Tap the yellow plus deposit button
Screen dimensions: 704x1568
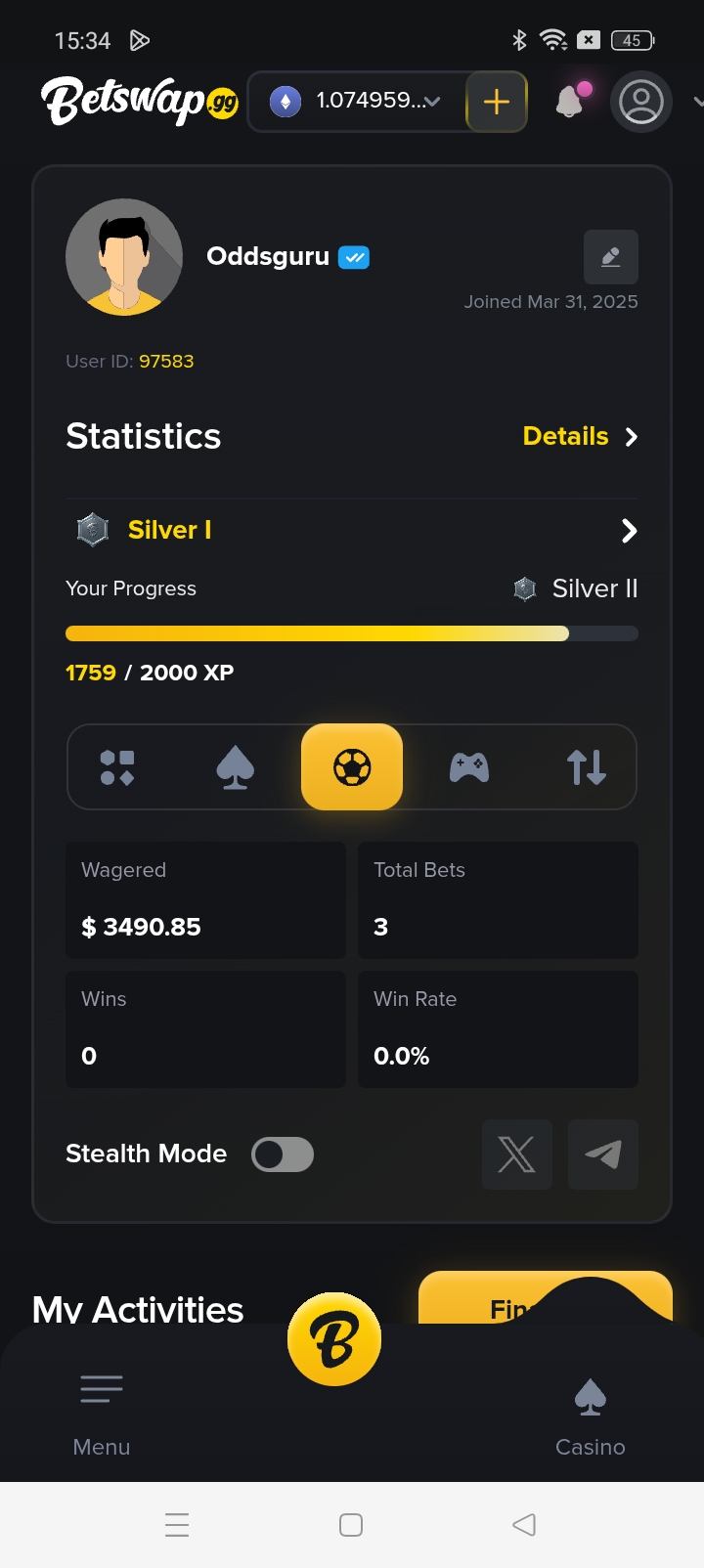[x=496, y=102]
